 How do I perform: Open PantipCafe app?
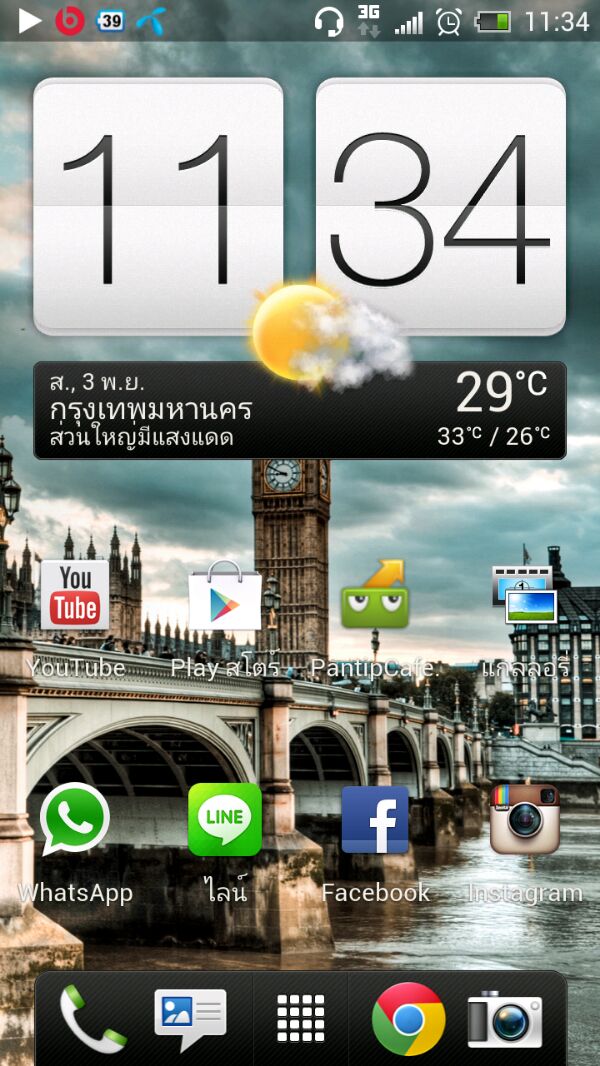[x=375, y=597]
